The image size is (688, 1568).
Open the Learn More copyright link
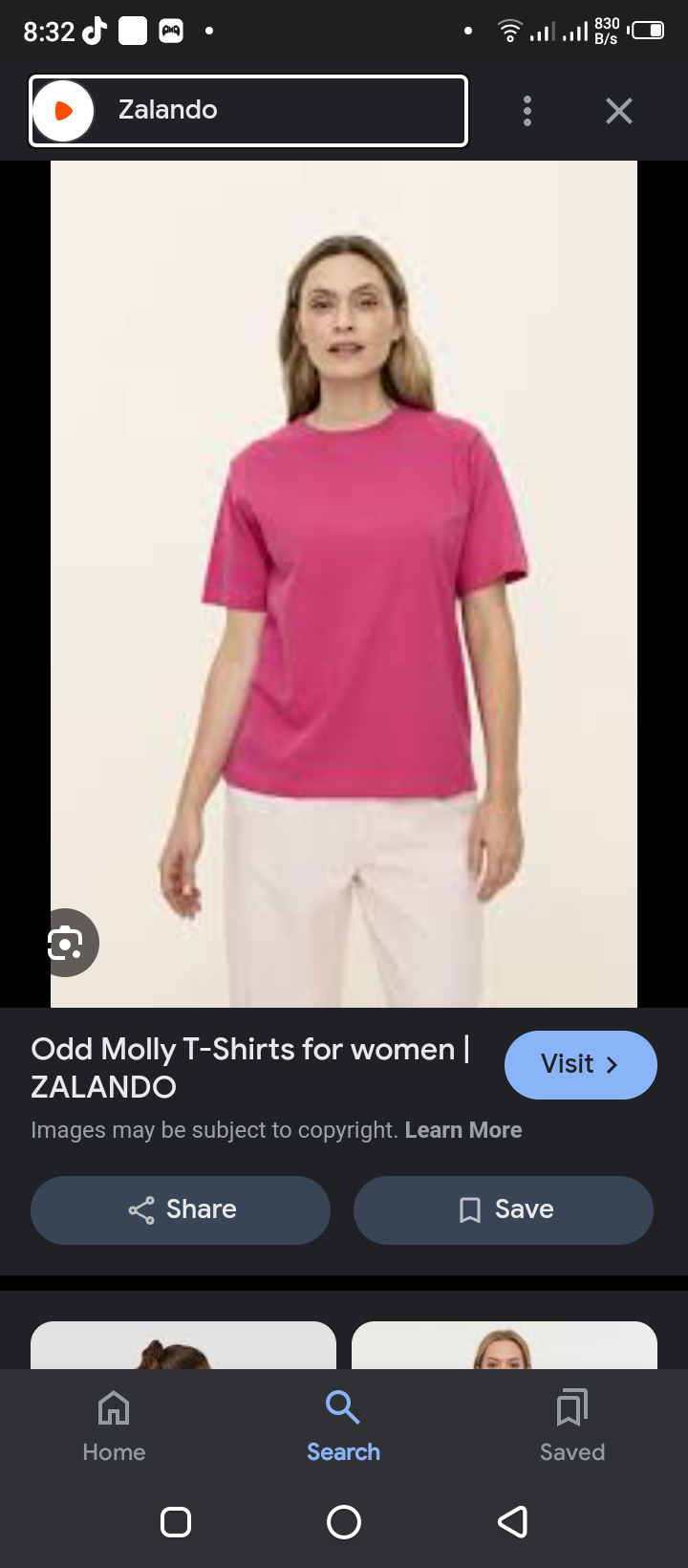tap(463, 1130)
